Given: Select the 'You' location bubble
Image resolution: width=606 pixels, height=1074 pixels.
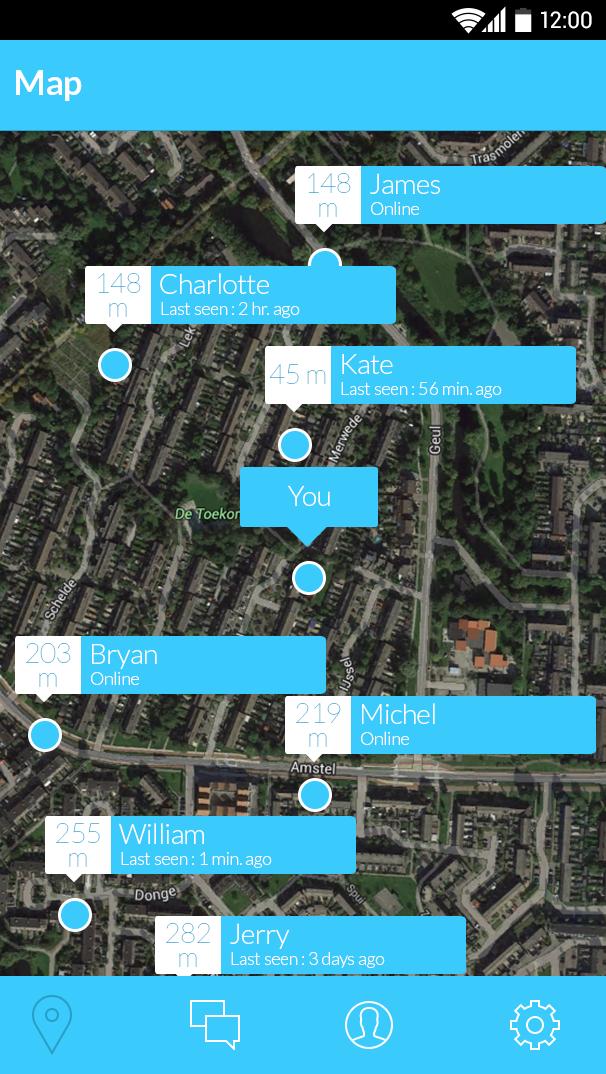Looking at the screenshot, I should [x=309, y=497].
